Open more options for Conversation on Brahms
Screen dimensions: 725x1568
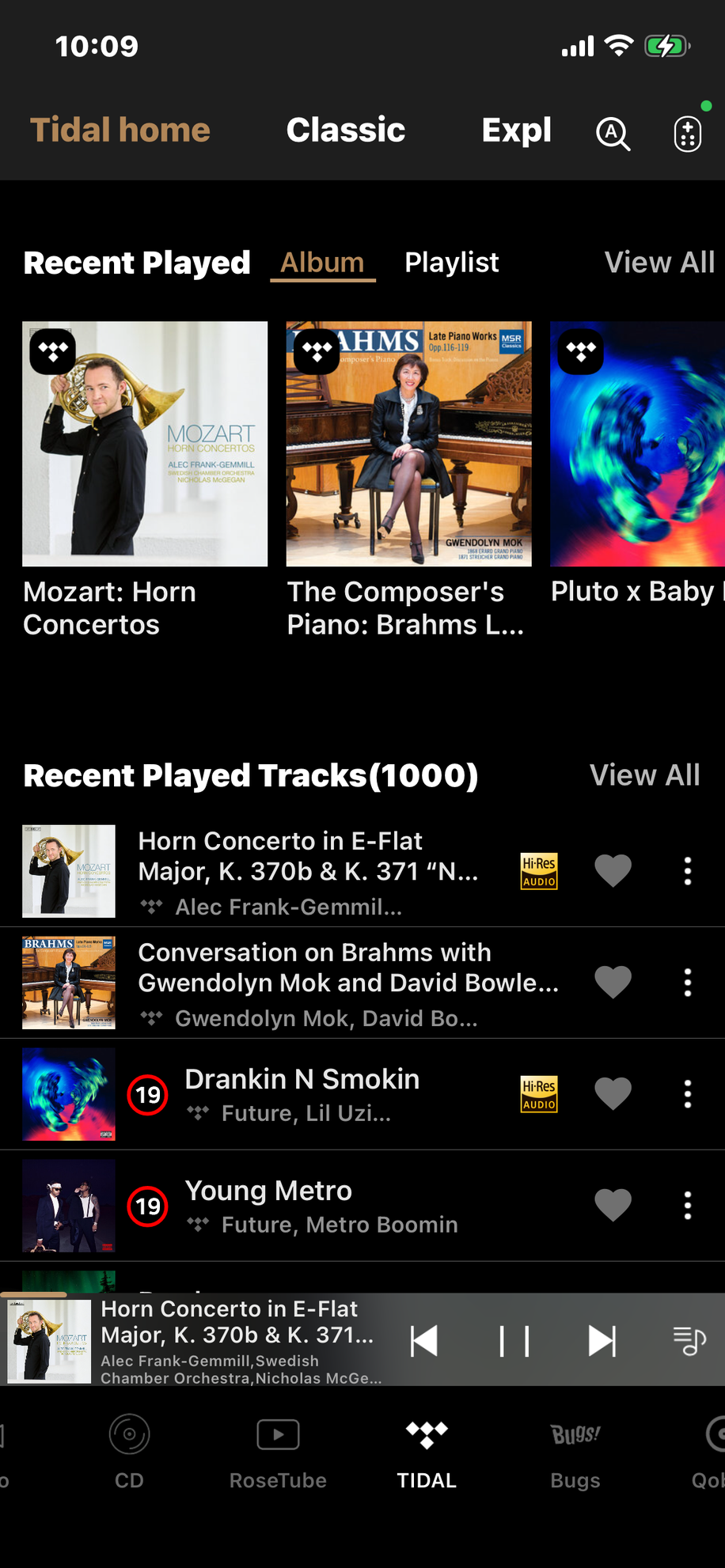pyautogui.click(x=687, y=983)
